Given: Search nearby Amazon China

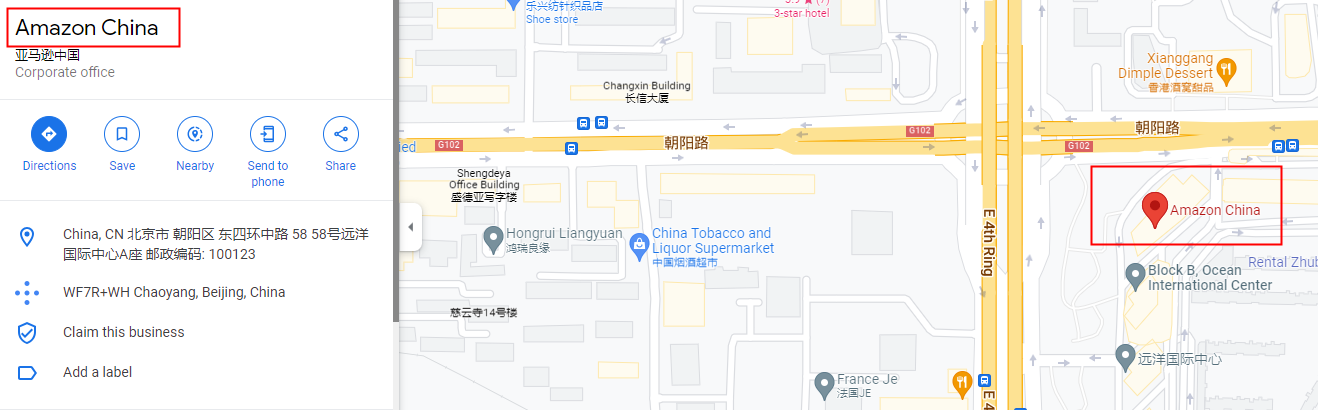Looking at the screenshot, I should [195, 134].
